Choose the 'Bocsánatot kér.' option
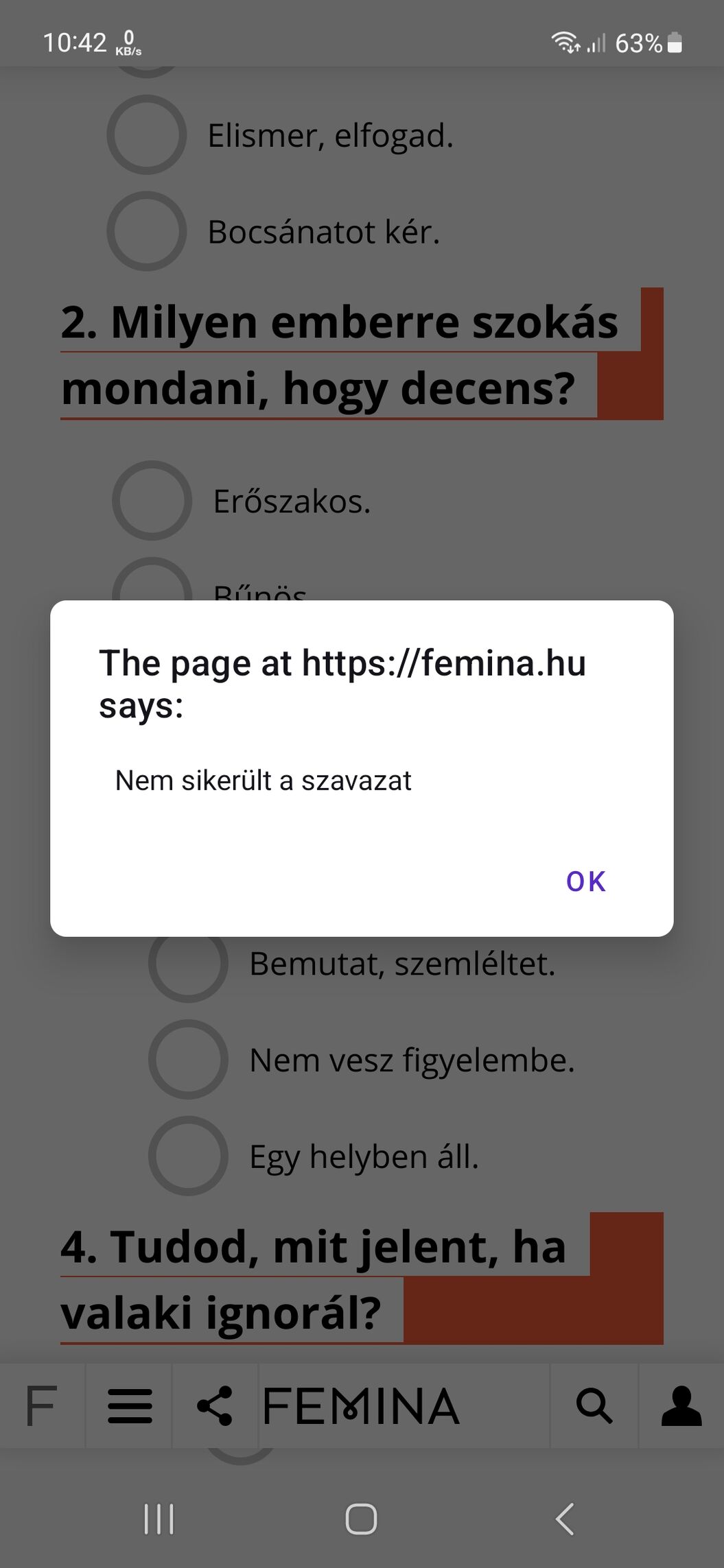This screenshot has height=1568, width=724. [147, 231]
